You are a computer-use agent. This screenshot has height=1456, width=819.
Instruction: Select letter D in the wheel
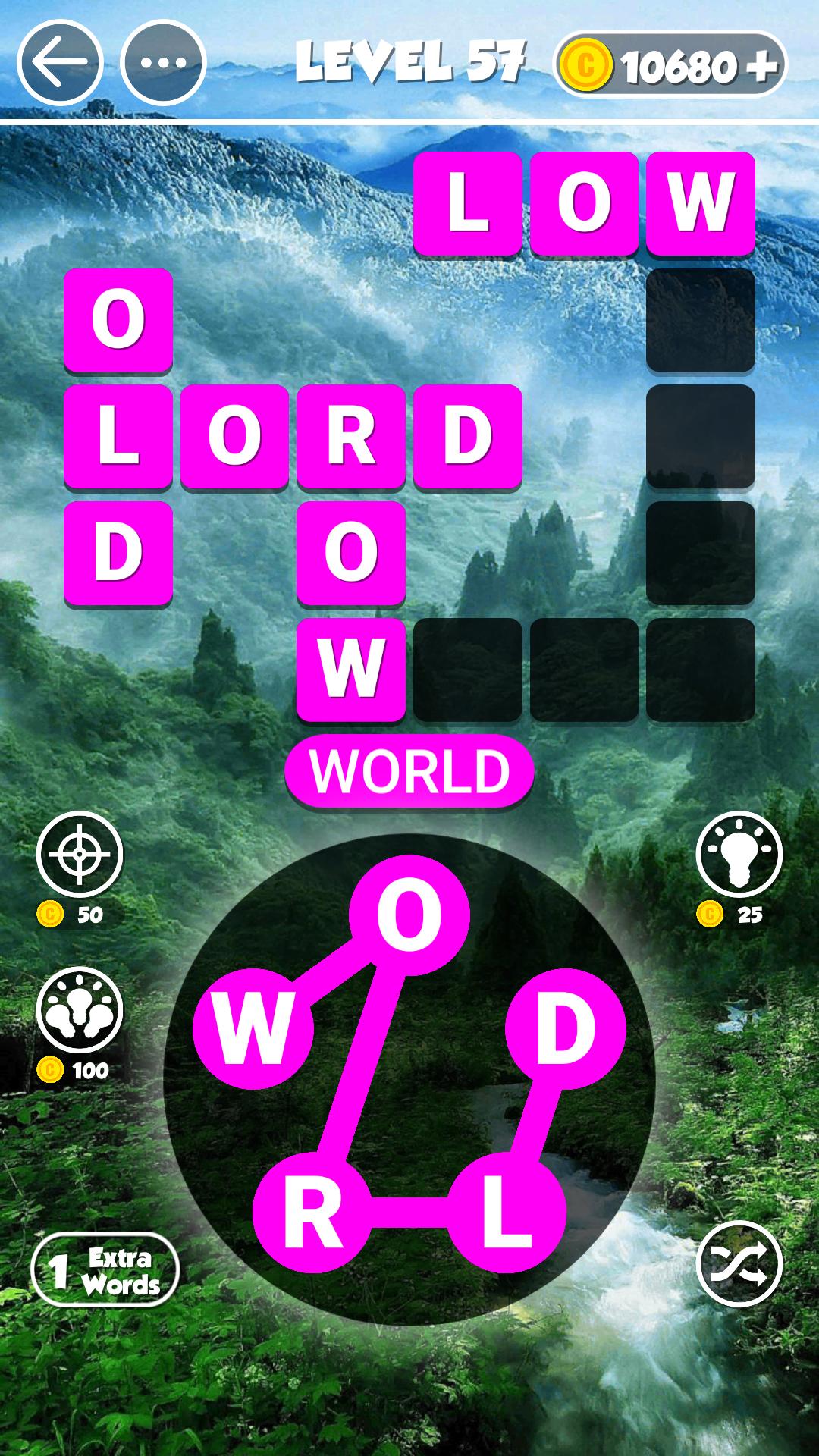click(565, 1028)
